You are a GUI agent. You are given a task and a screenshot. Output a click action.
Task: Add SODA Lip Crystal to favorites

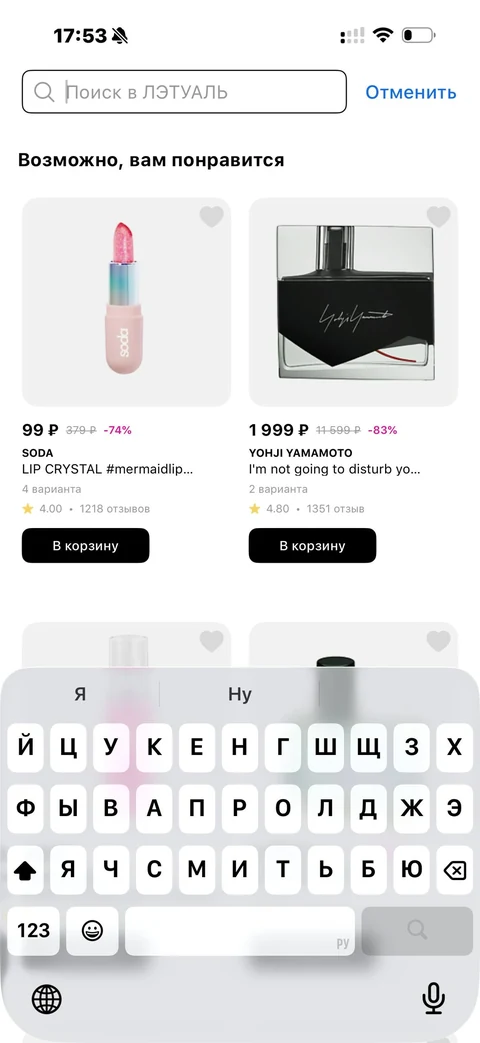coord(211,217)
